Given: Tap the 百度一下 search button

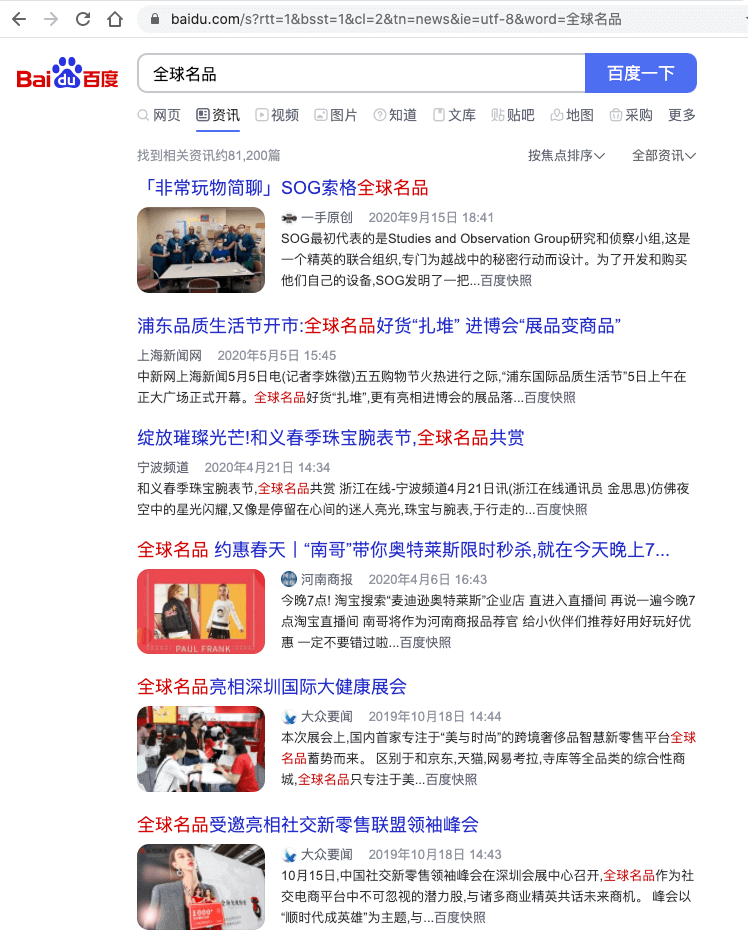Looking at the screenshot, I should tap(640, 73).
